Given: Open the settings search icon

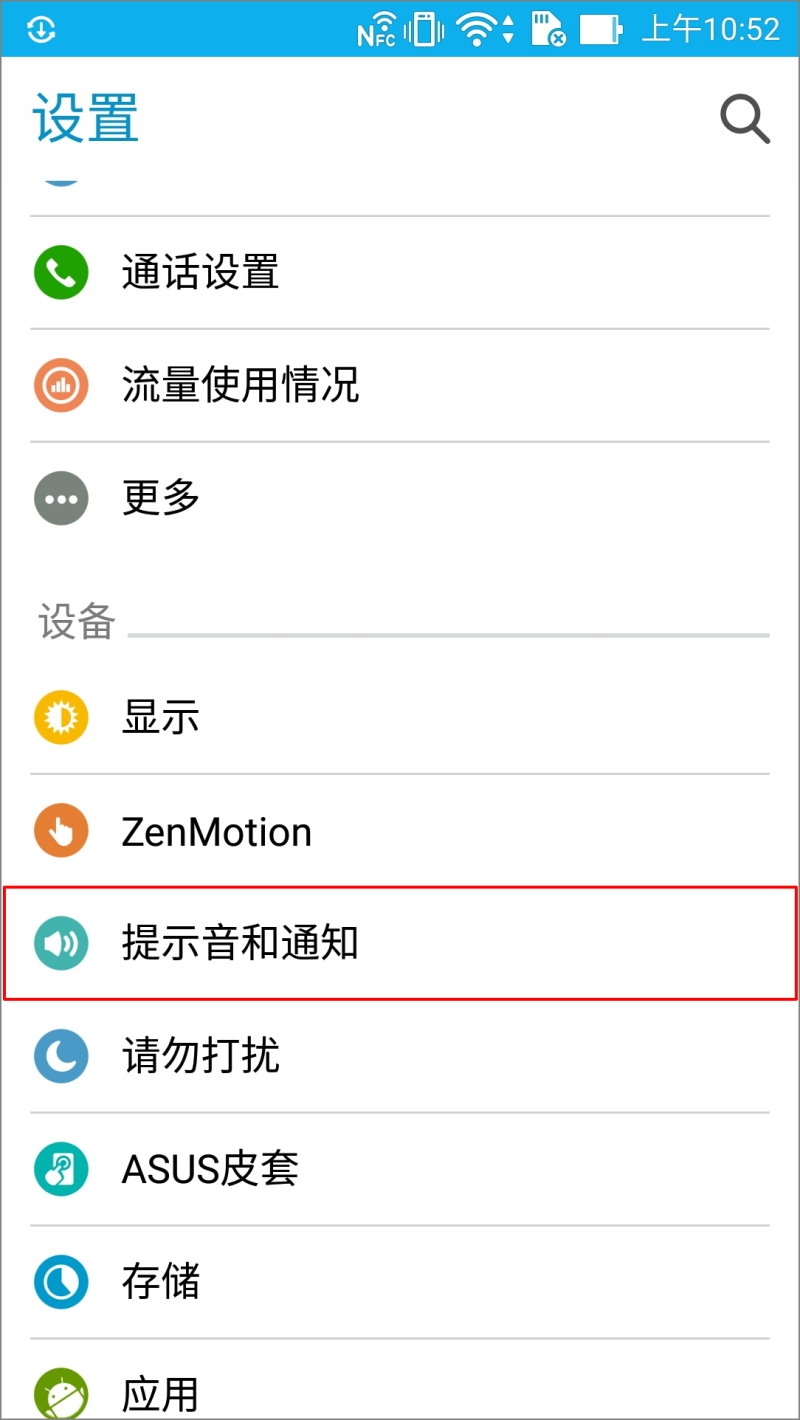Looking at the screenshot, I should point(745,120).
